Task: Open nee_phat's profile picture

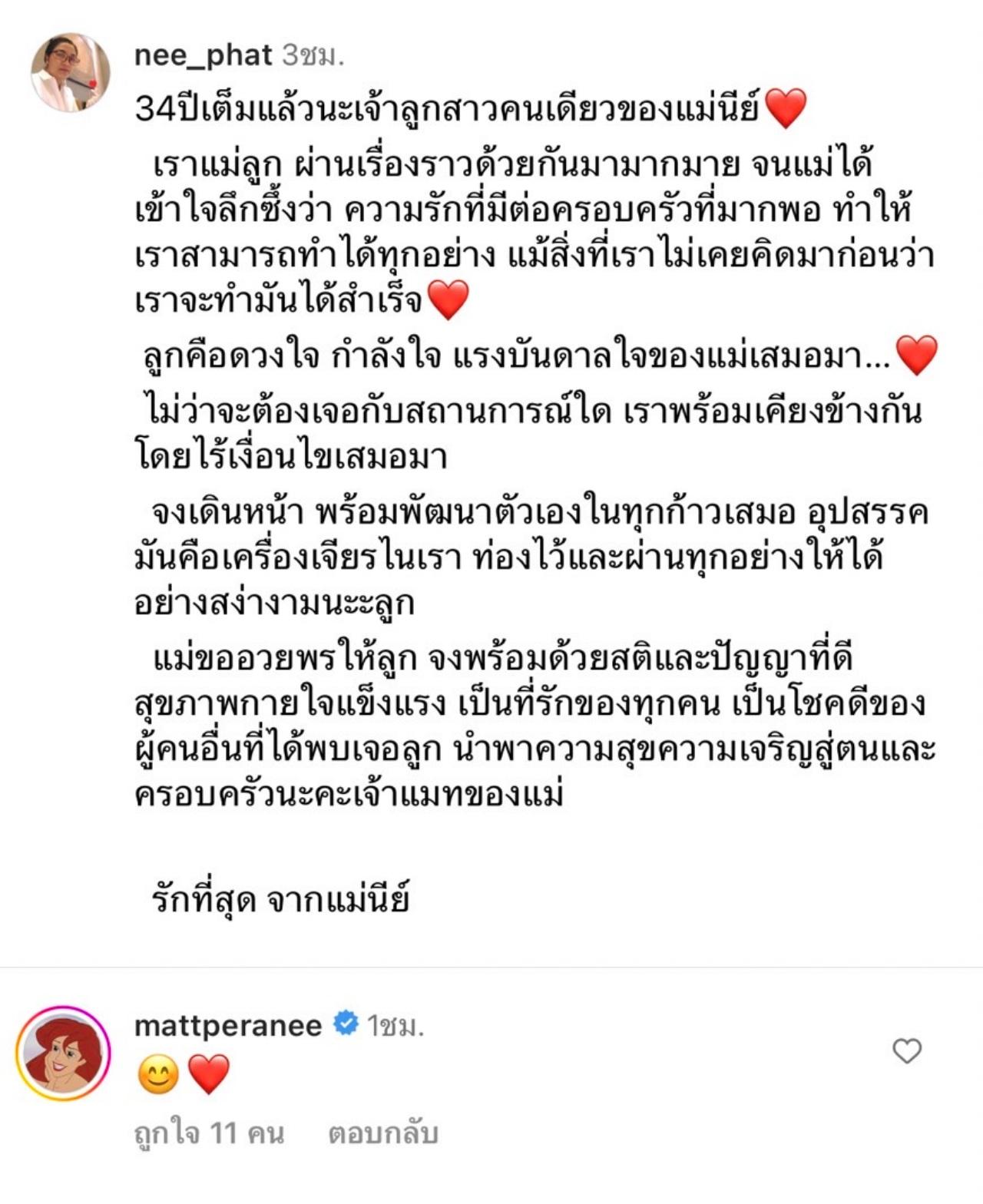Action: pos(70,73)
